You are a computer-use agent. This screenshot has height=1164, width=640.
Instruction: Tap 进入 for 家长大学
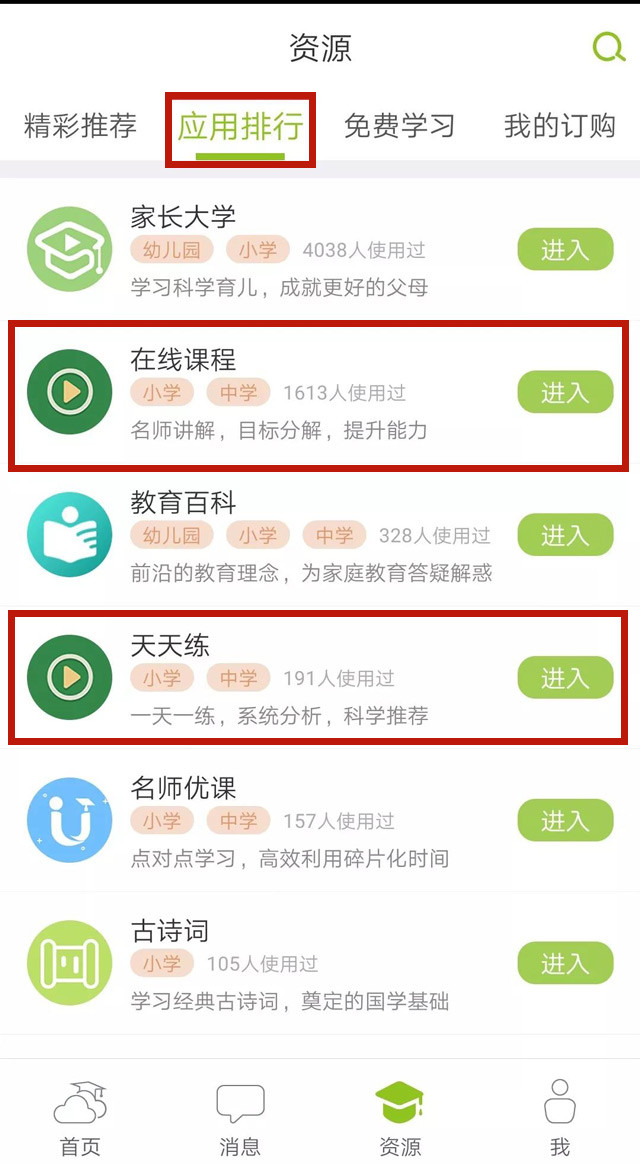564,250
